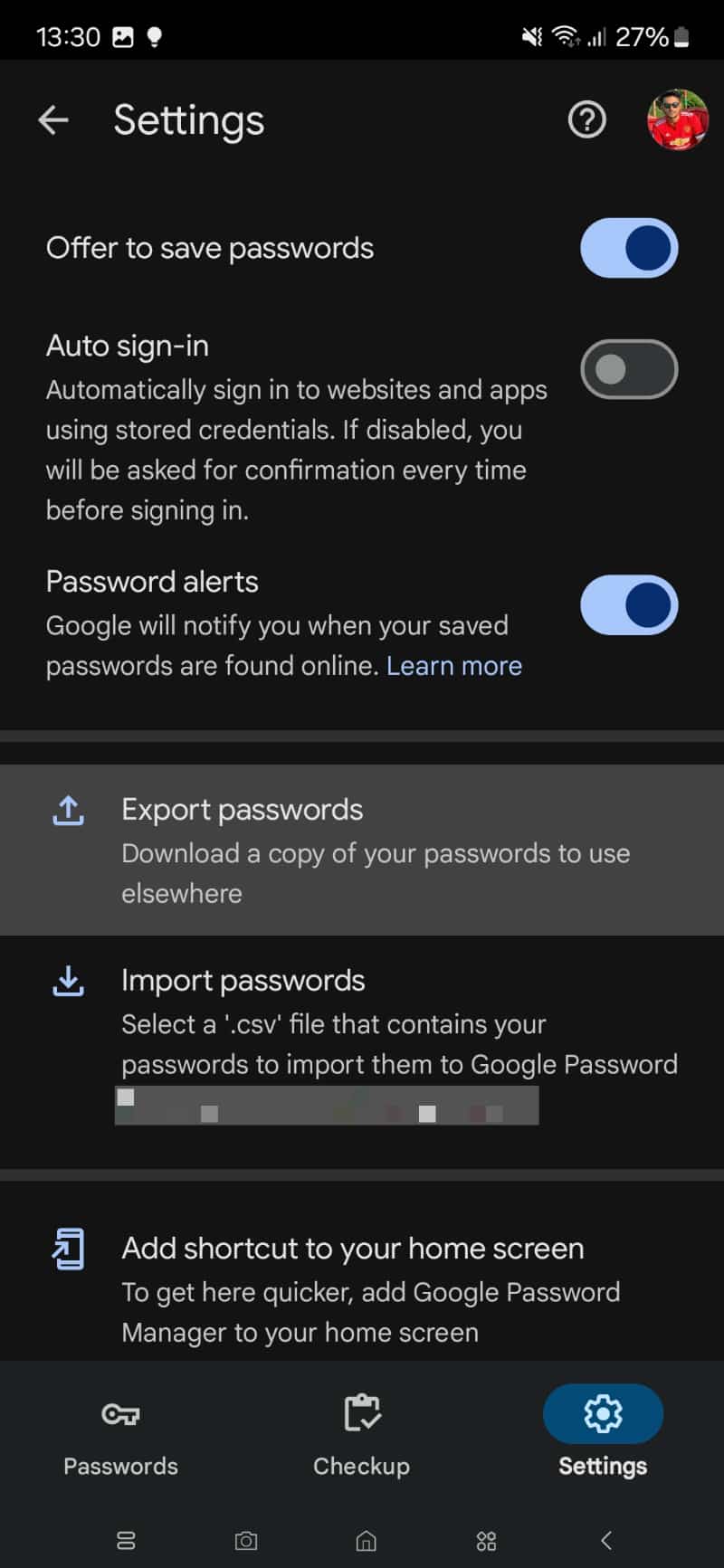Viewport: 724px width, 1568px height.
Task: Turn off Offer to save passwords
Action: click(629, 248)
